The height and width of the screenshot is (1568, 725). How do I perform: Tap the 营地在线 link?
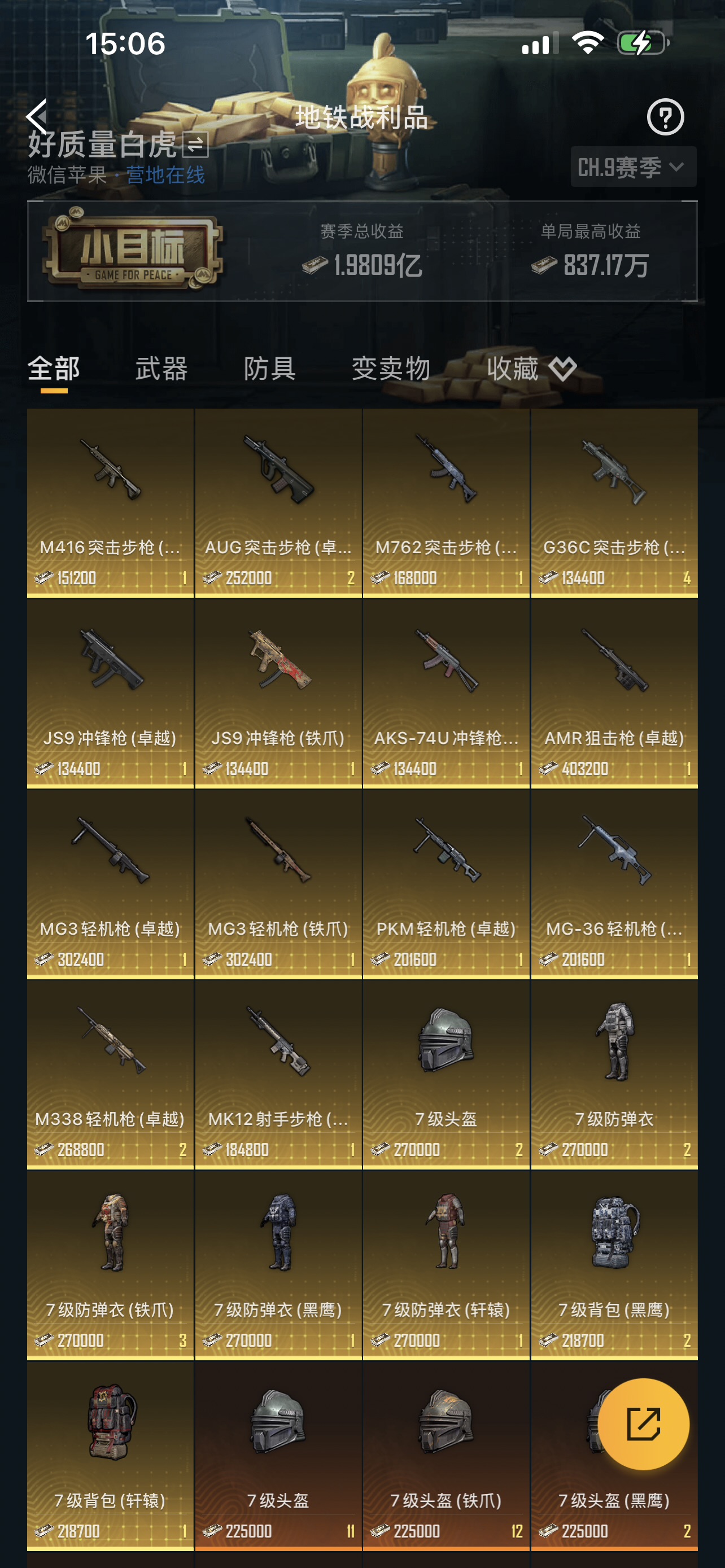pyautogui.click(x=165, y=176)
